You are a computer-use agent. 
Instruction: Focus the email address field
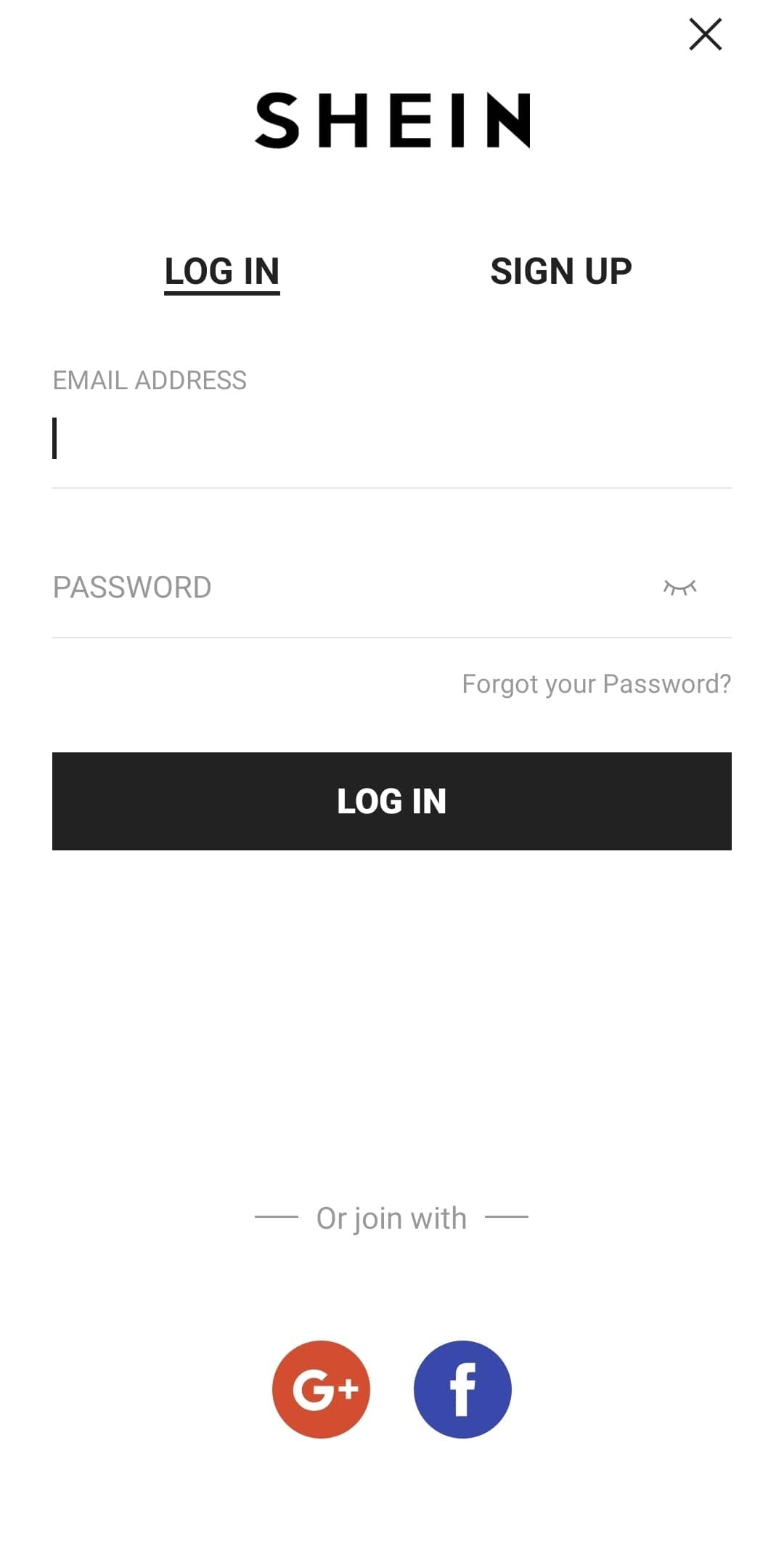point(392,439)
